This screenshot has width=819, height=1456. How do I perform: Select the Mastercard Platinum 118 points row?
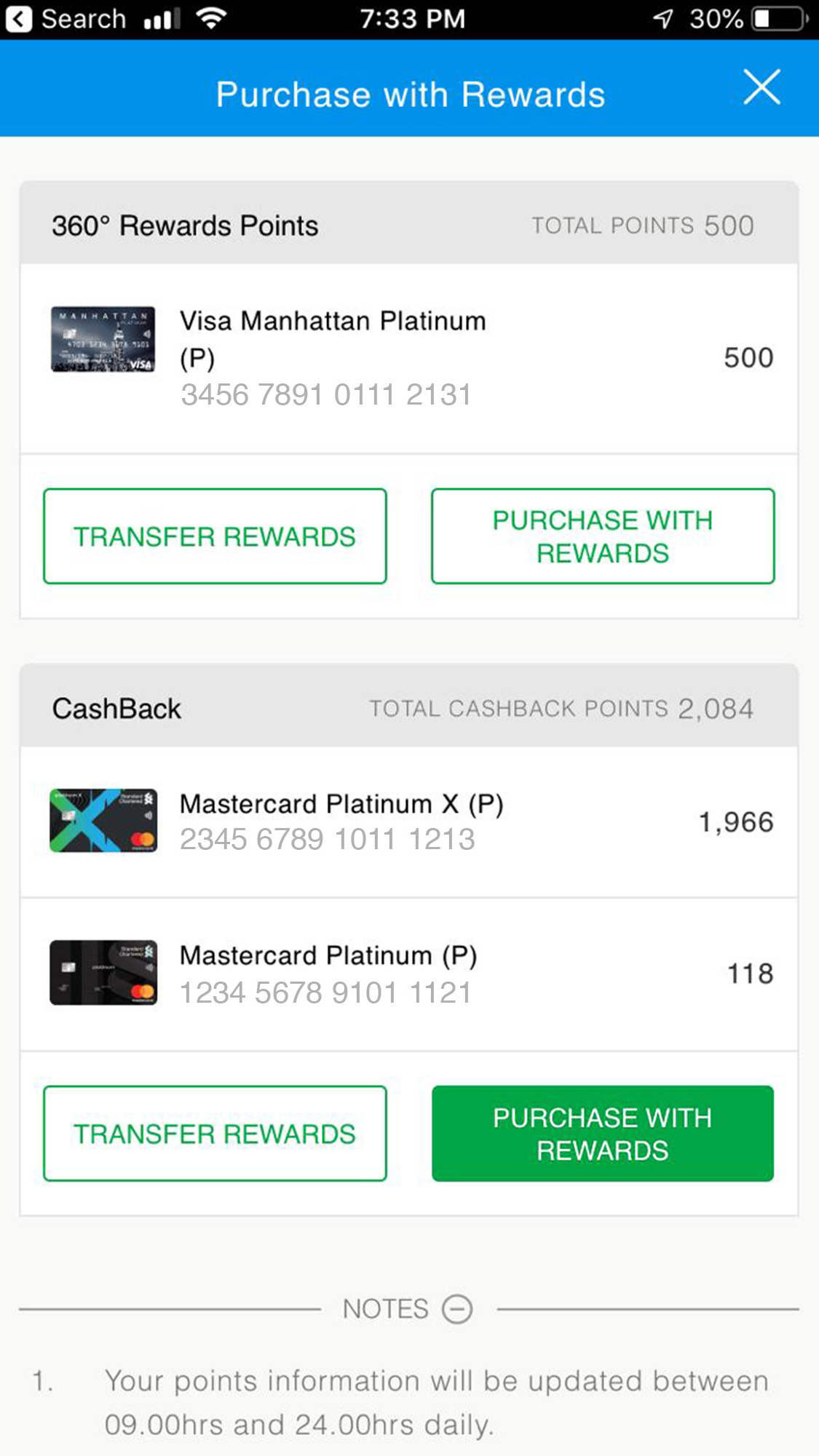click(408, 971)
